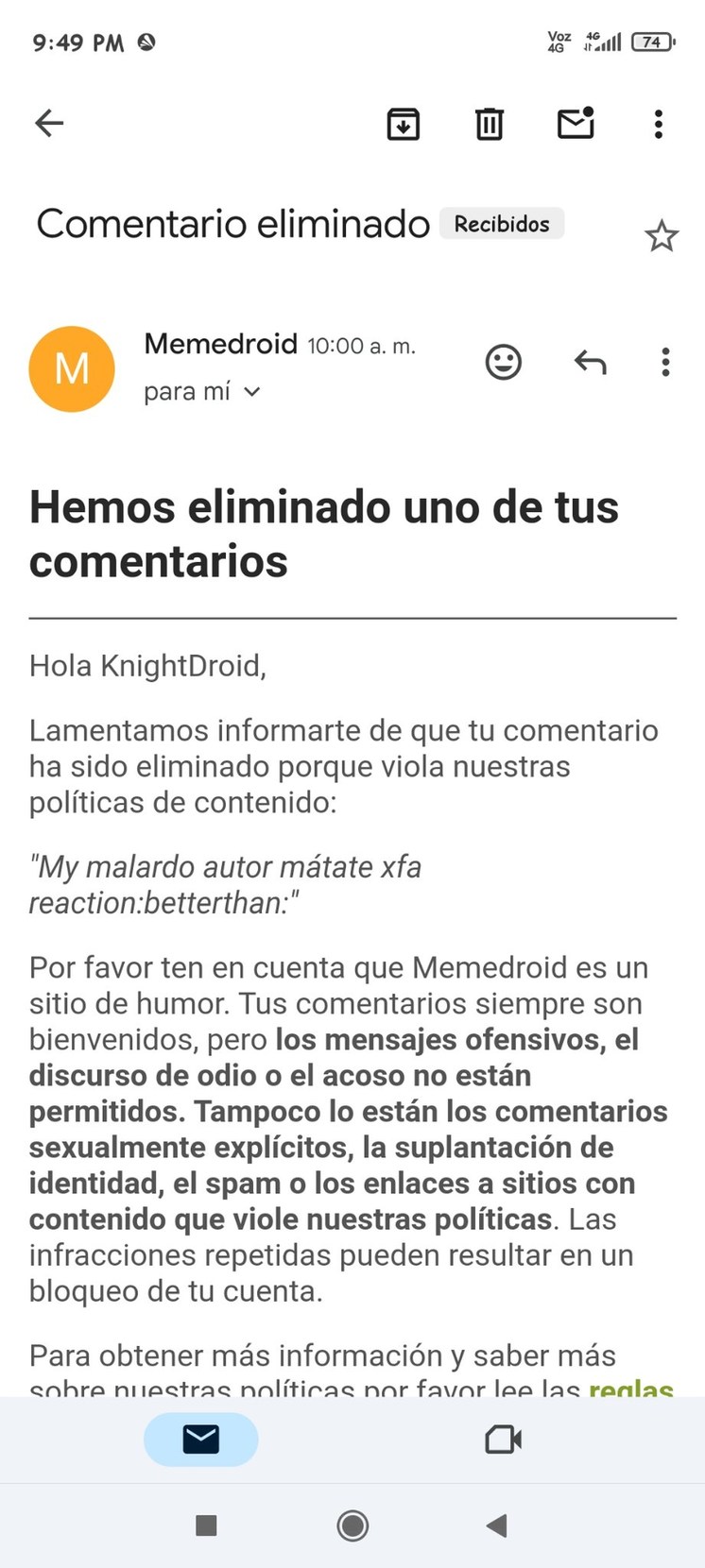Image resolution: width=705 pixels, height=1568 pixels.
Task: Select the Recibidos label chip
Action: [x=502, y=224]
